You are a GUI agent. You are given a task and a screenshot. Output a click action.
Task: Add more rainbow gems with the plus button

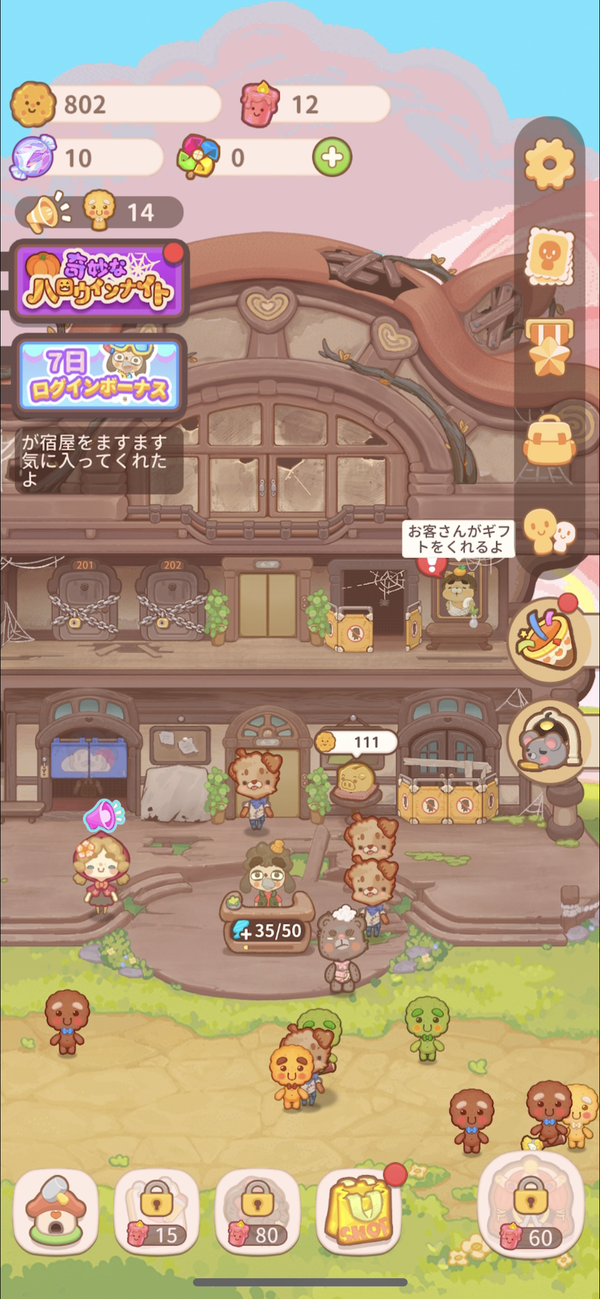[332, 157]
